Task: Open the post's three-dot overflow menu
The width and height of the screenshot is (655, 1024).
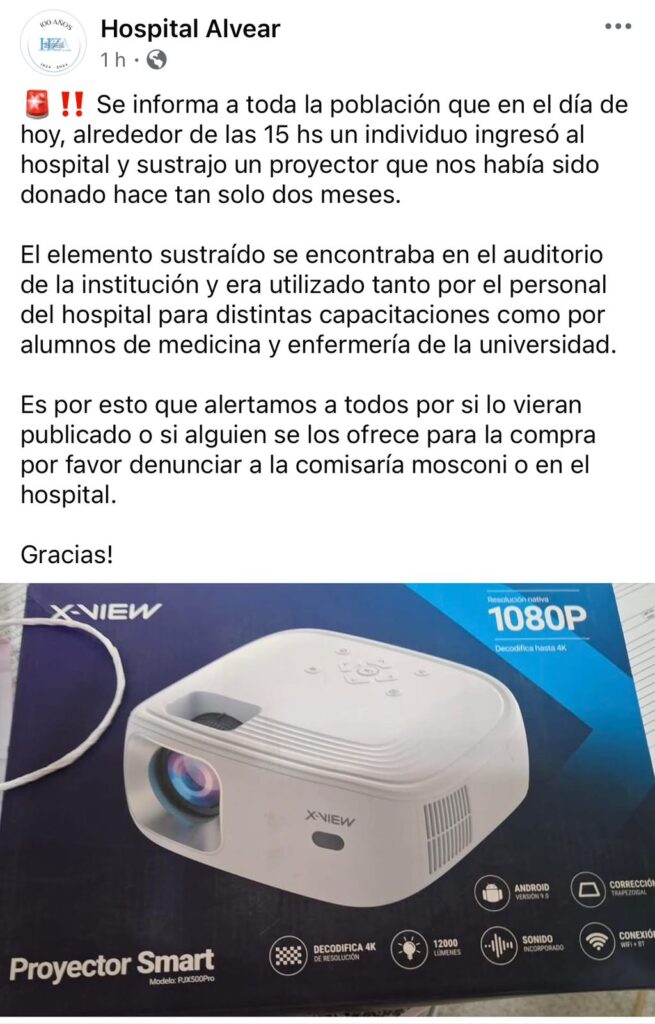Action: 618,27
